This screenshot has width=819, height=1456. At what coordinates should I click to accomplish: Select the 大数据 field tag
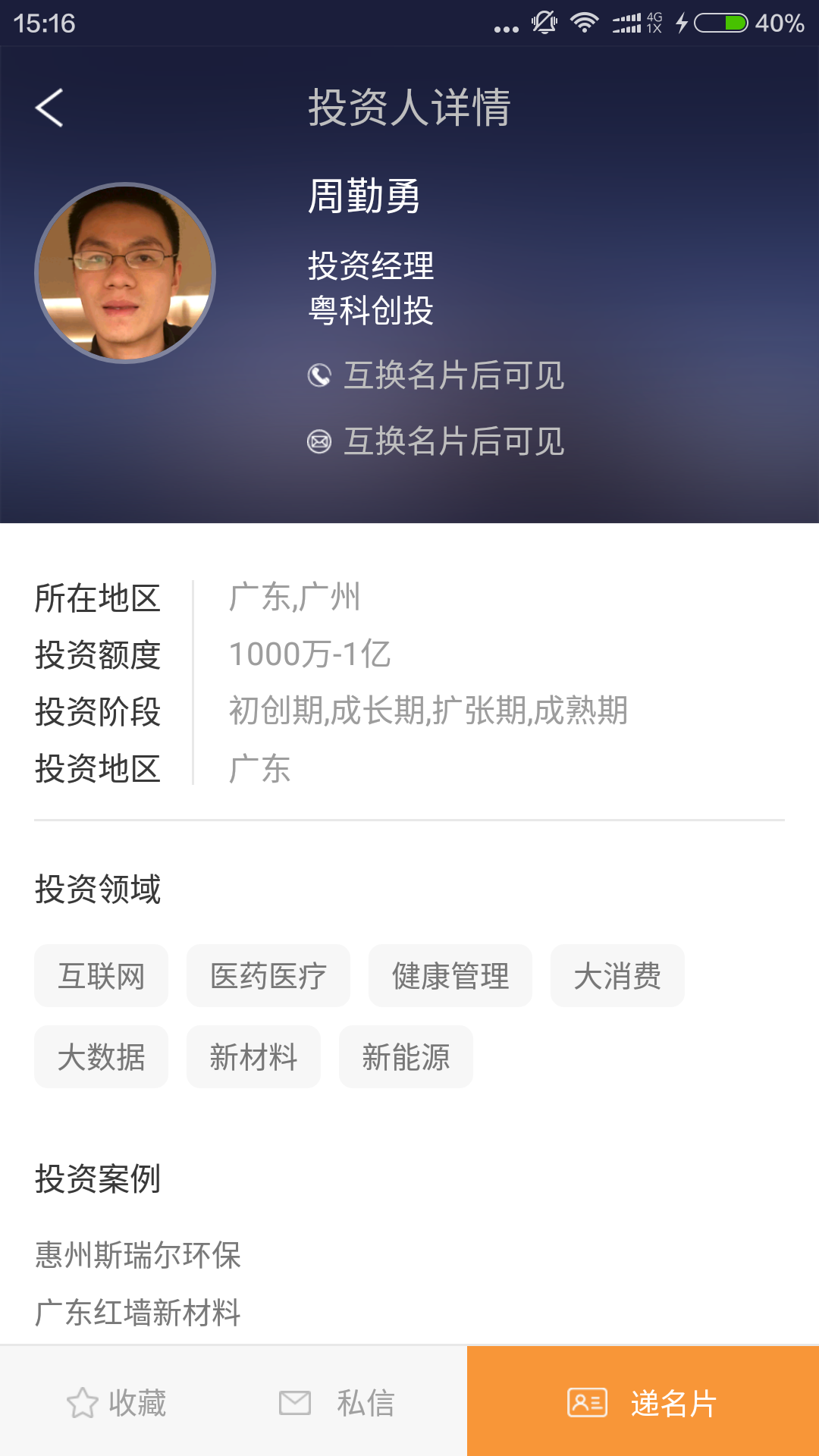(101, 1056)
